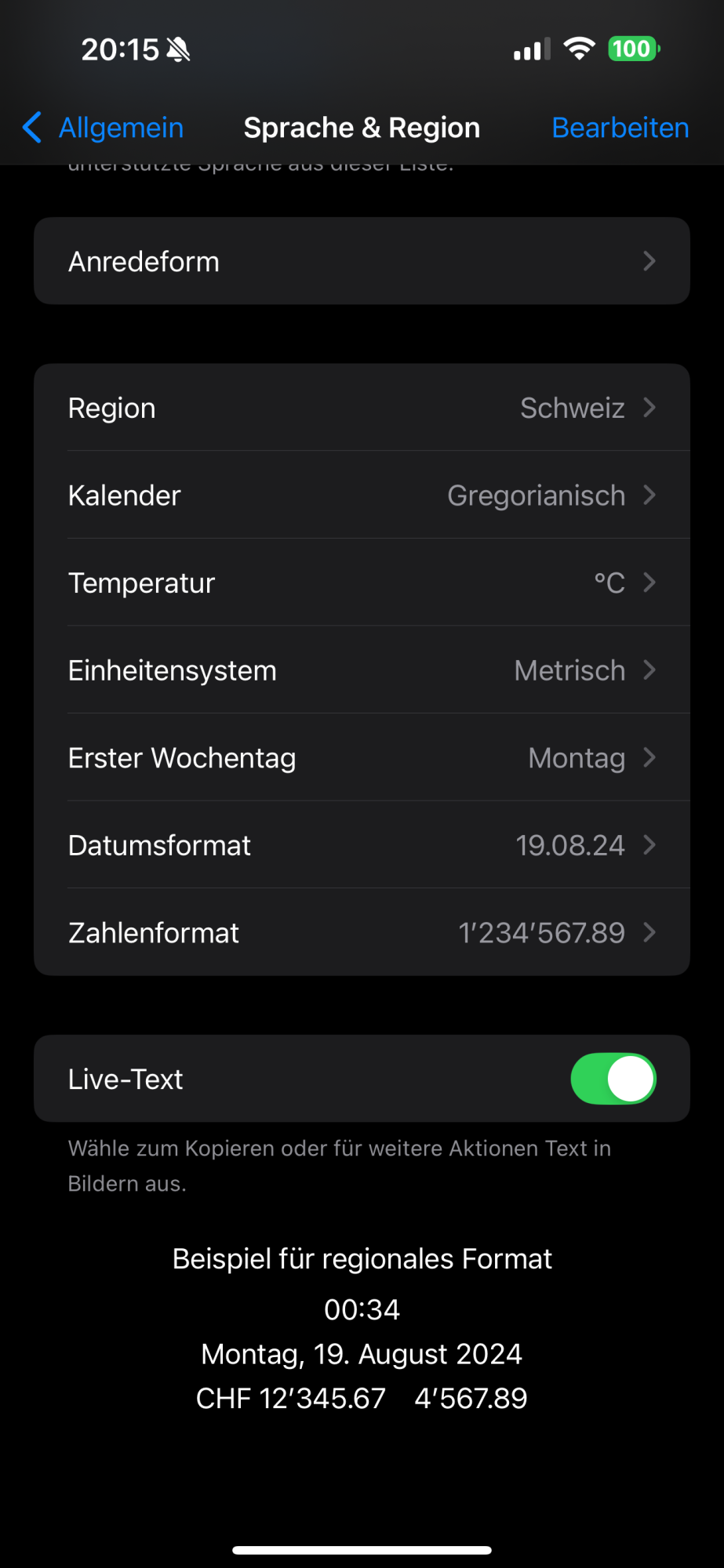Screen dimensions: 724x1568
Task: Open the Anredeform row
Action: [x=362, y=261]
